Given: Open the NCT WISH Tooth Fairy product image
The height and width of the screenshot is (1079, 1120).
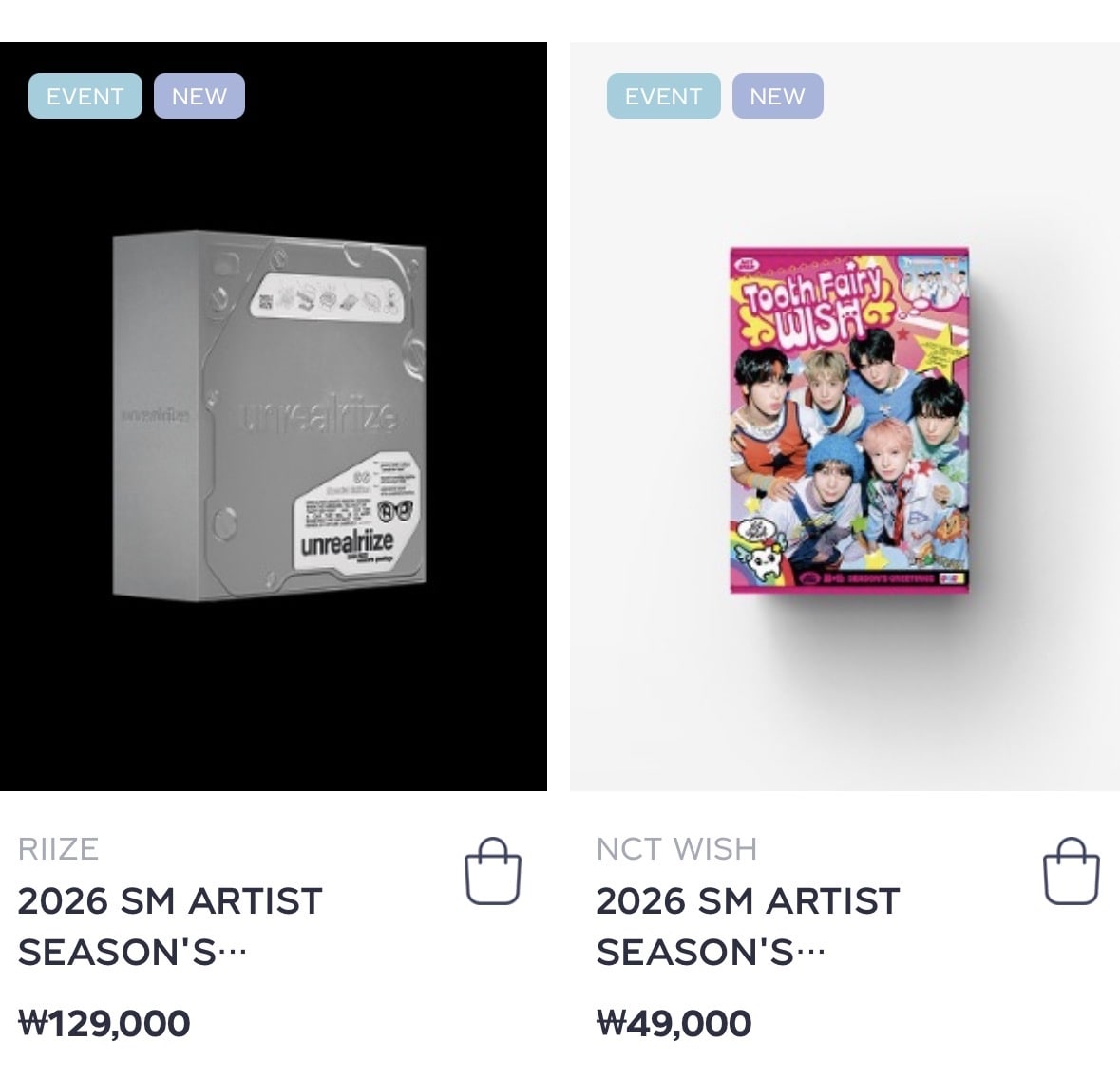Looking at the screenshot, I should 848,420.
